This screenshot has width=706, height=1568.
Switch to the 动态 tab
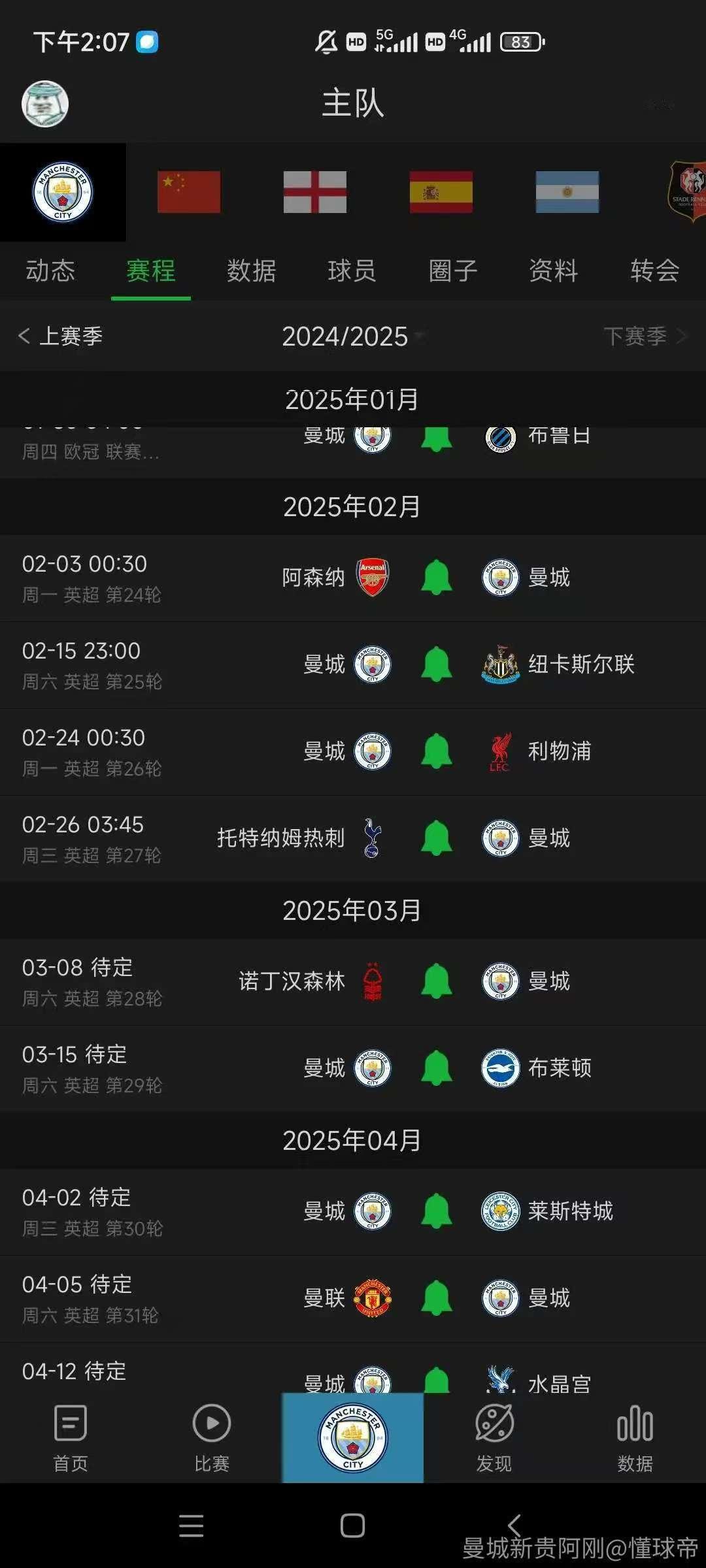[x=50, y=270]
